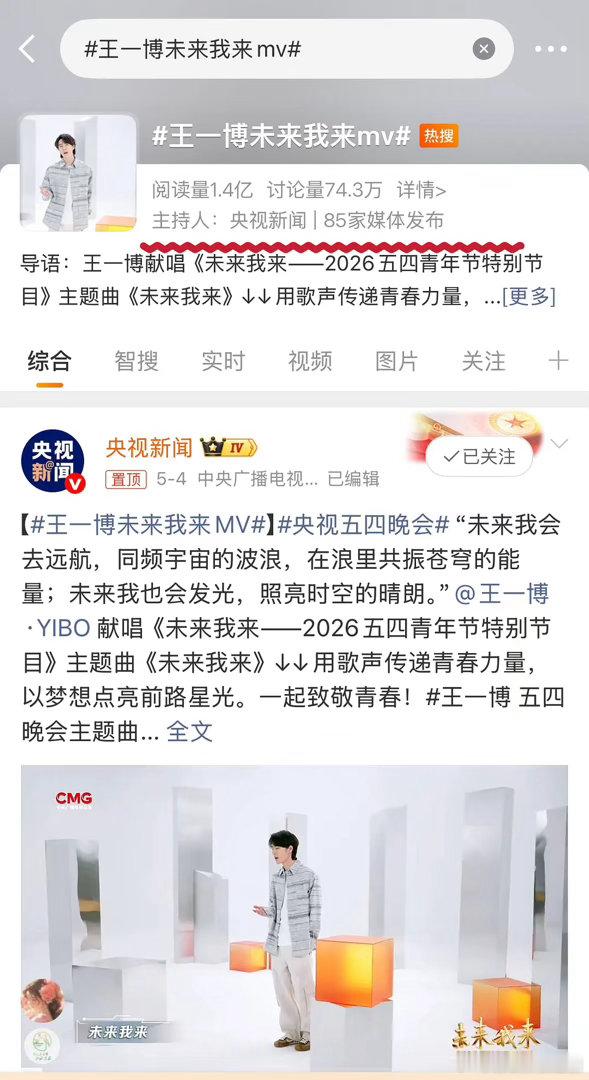Open the @王一博·YIBO mention
589x1080 pixels.
287,611
